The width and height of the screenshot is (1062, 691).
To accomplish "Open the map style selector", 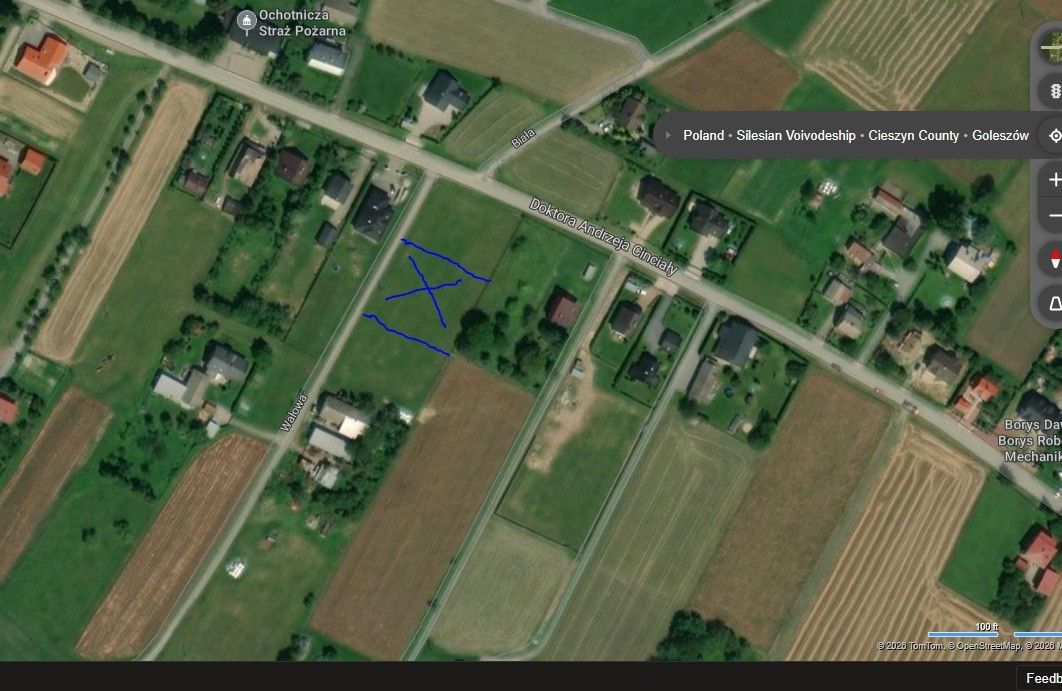I will tap(1053, 44).
